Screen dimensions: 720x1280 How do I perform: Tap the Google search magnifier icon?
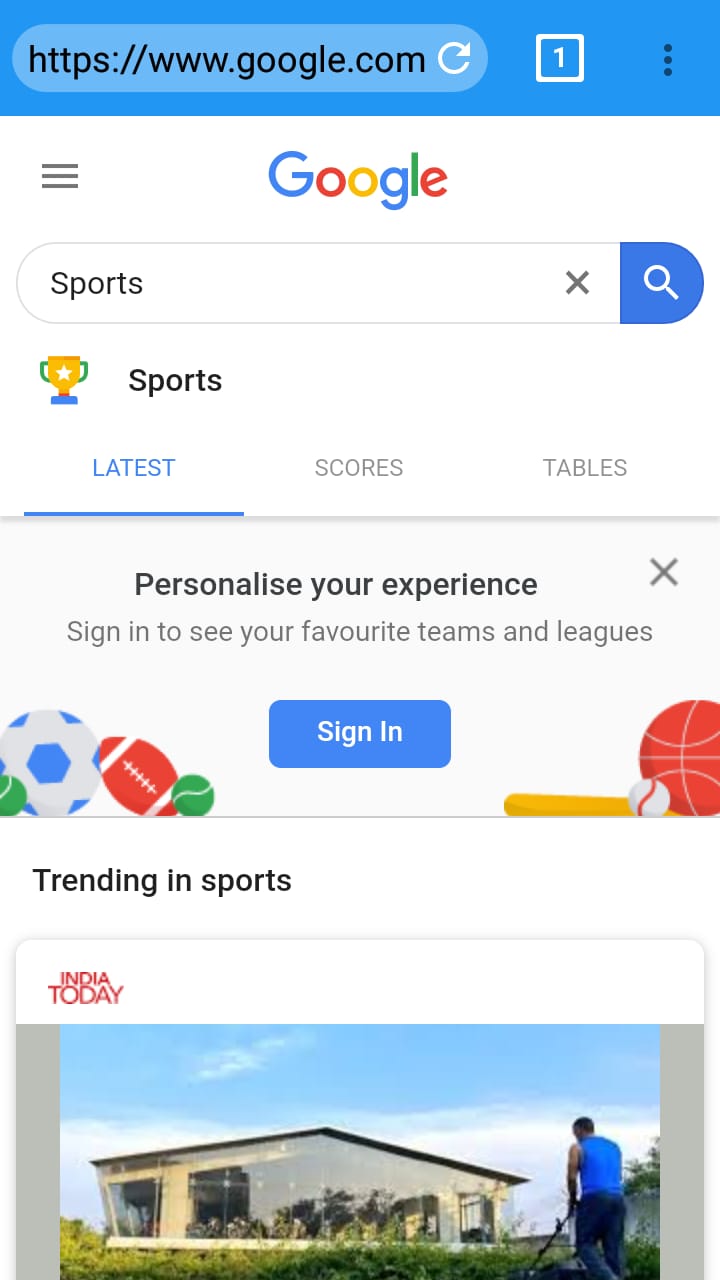[661, 283]
